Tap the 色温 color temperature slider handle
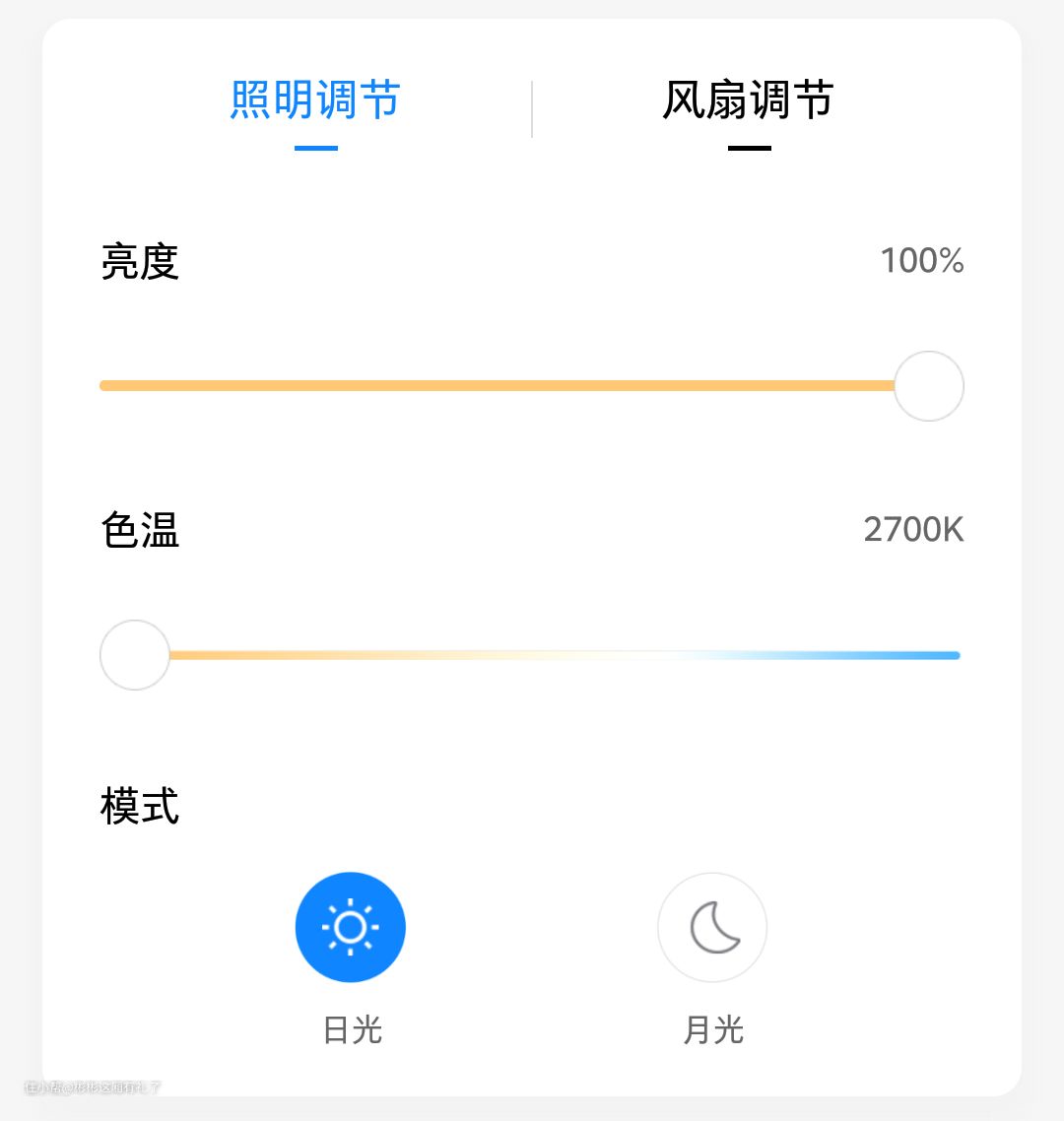1064x1121 pixels. point(135,655)
